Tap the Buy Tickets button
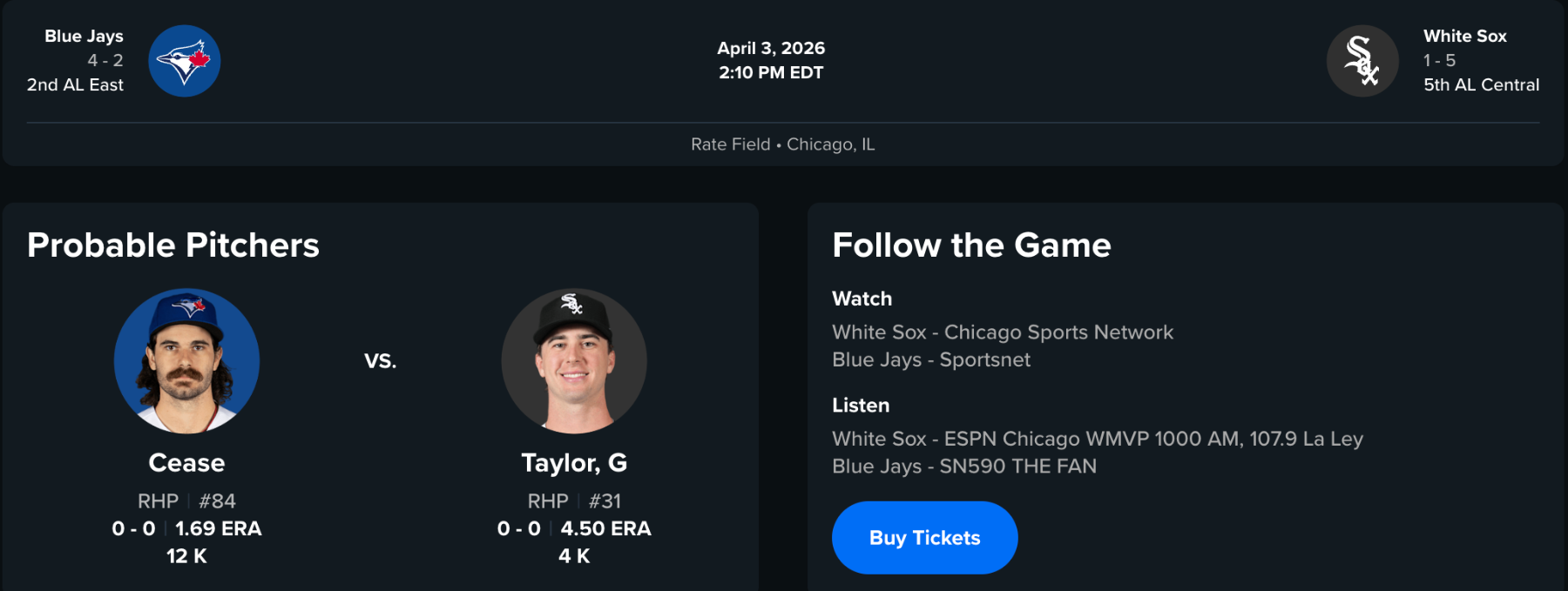Viewport: 1568px width, 591px height. [924, 538]
